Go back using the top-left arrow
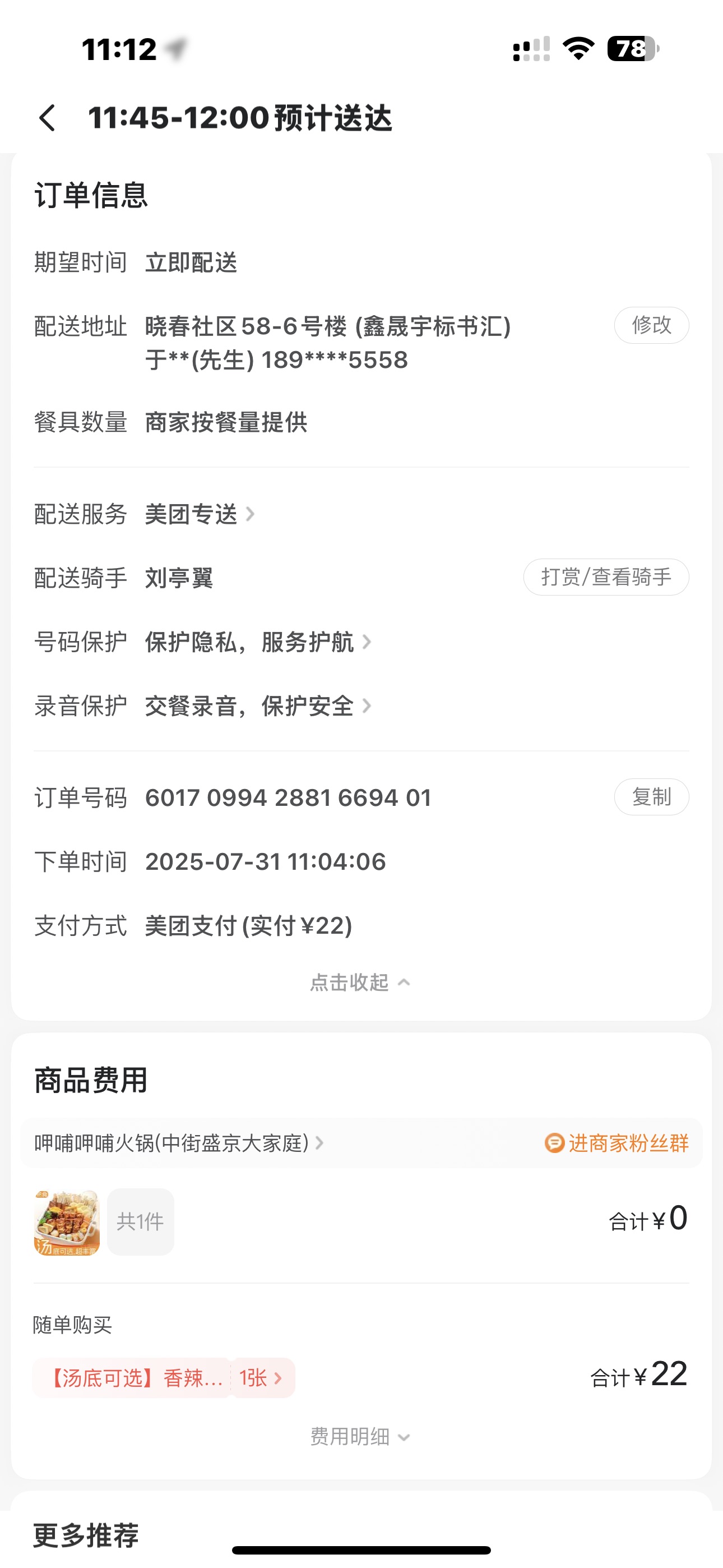723x1568 pixels. (48, 117)
